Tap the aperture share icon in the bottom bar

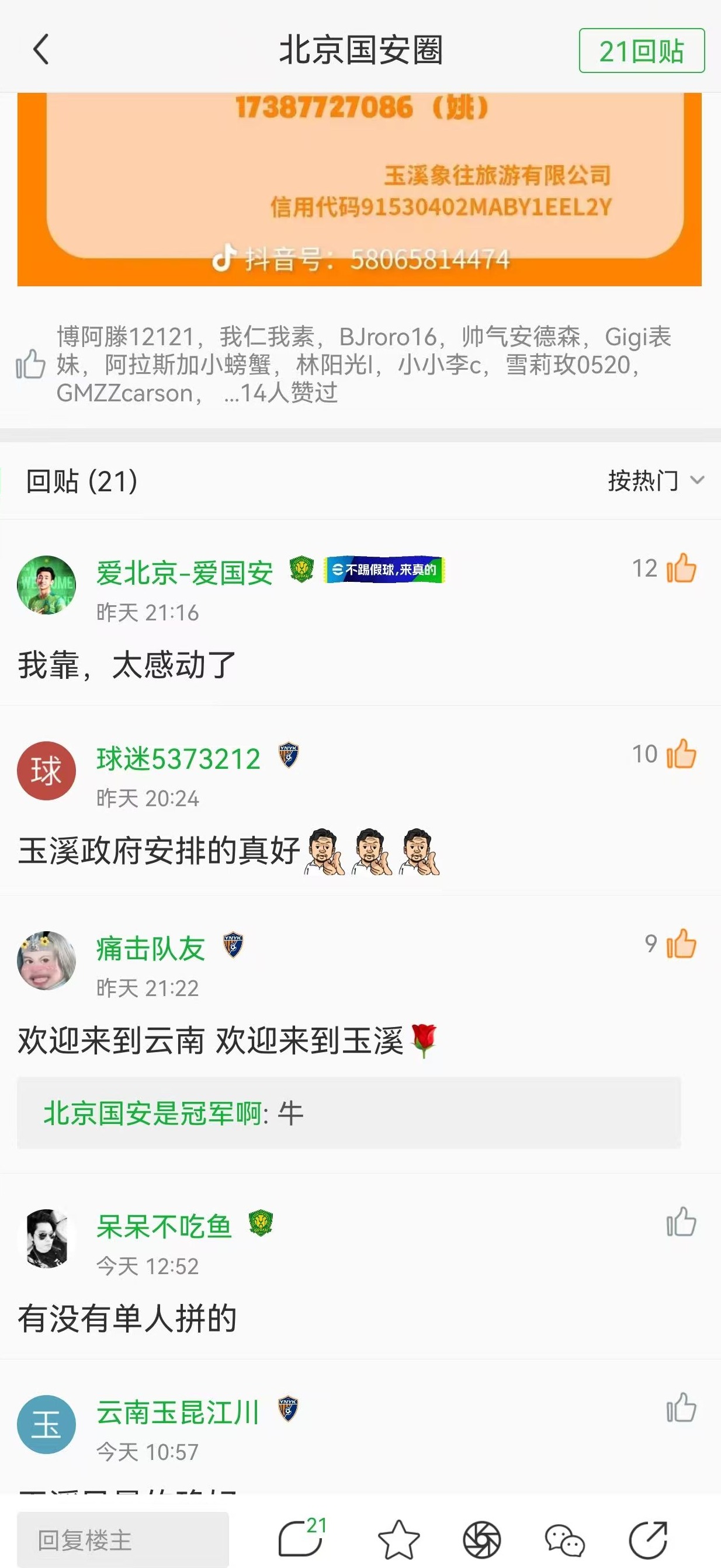(x=481, y=1540)
